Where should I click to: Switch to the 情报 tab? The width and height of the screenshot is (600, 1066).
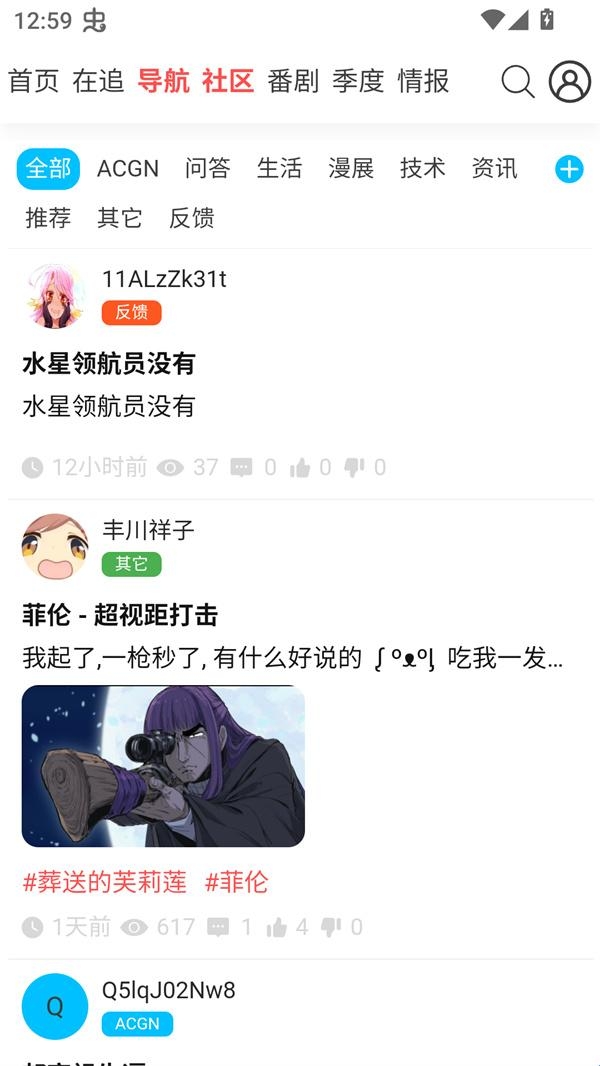coord(423,82)
